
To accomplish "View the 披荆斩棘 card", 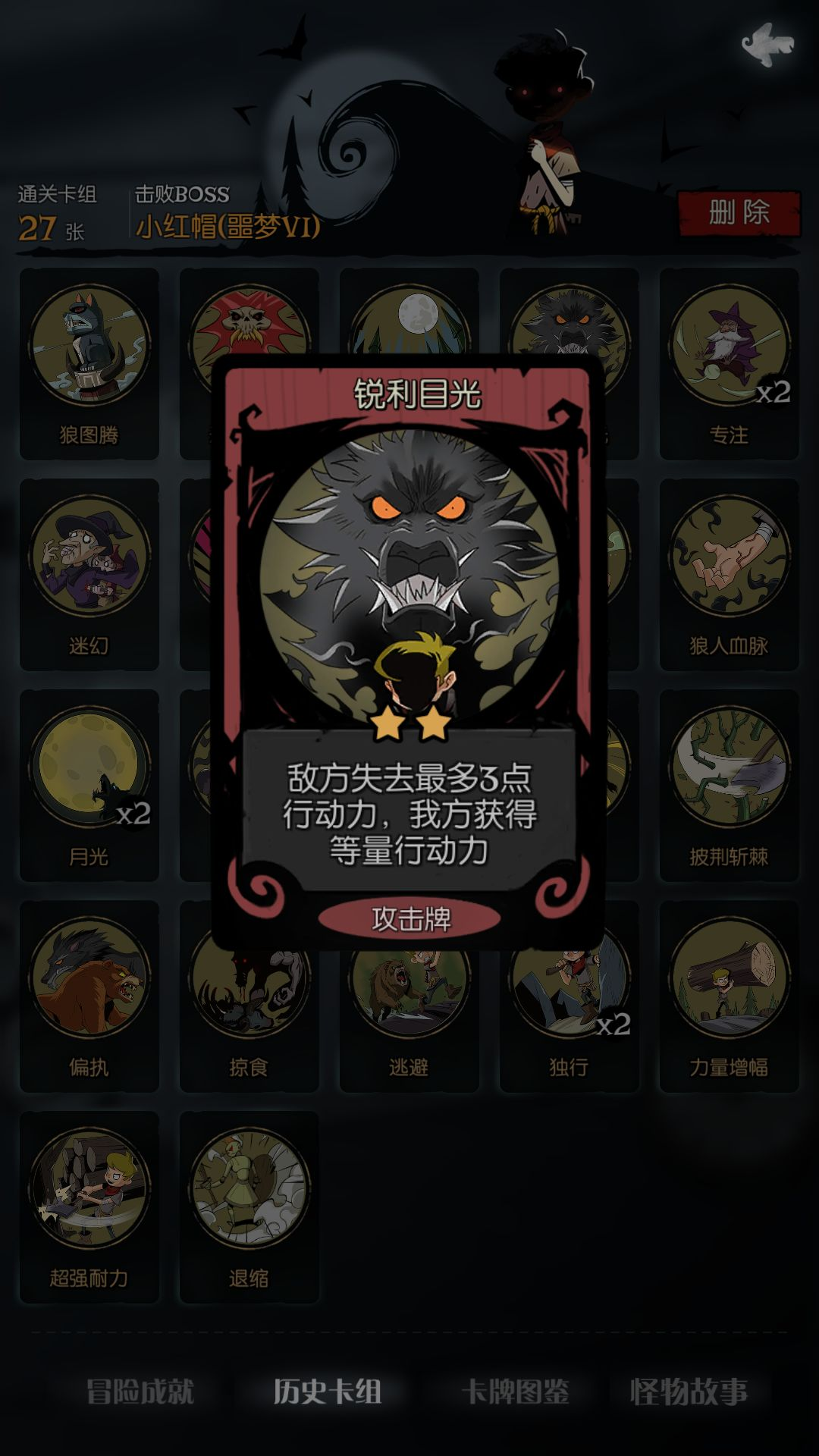I will [729, 784].
